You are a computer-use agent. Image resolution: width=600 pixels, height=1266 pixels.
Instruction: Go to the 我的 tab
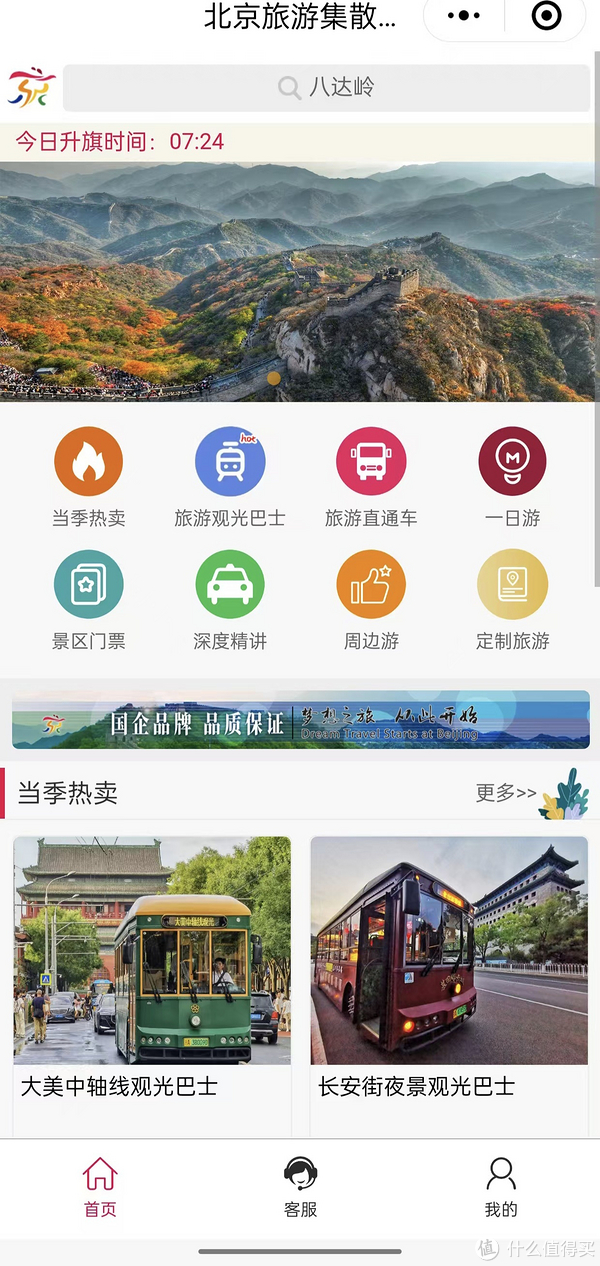pos(500,1188)
